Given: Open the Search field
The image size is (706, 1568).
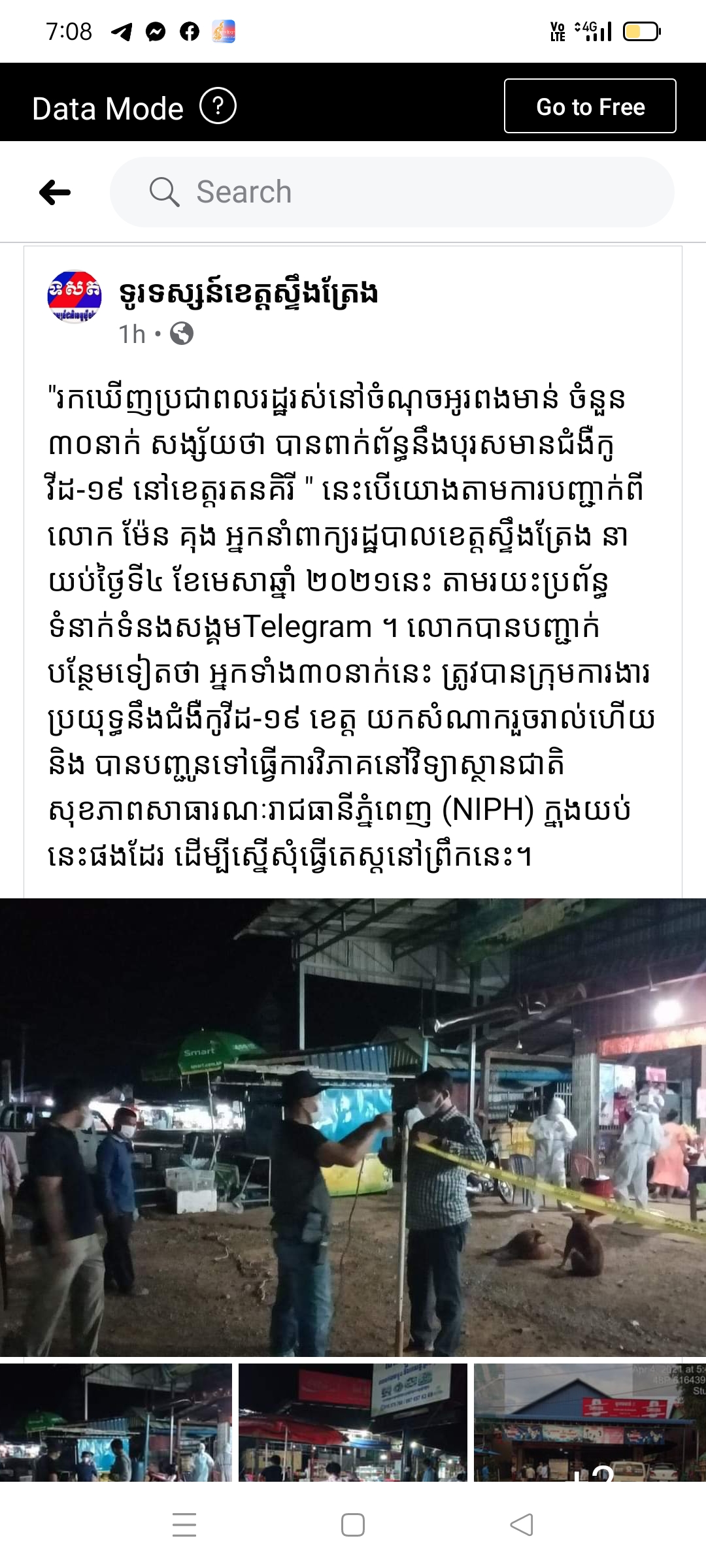Looking at the screenshot, I should (x=392, y=192).
